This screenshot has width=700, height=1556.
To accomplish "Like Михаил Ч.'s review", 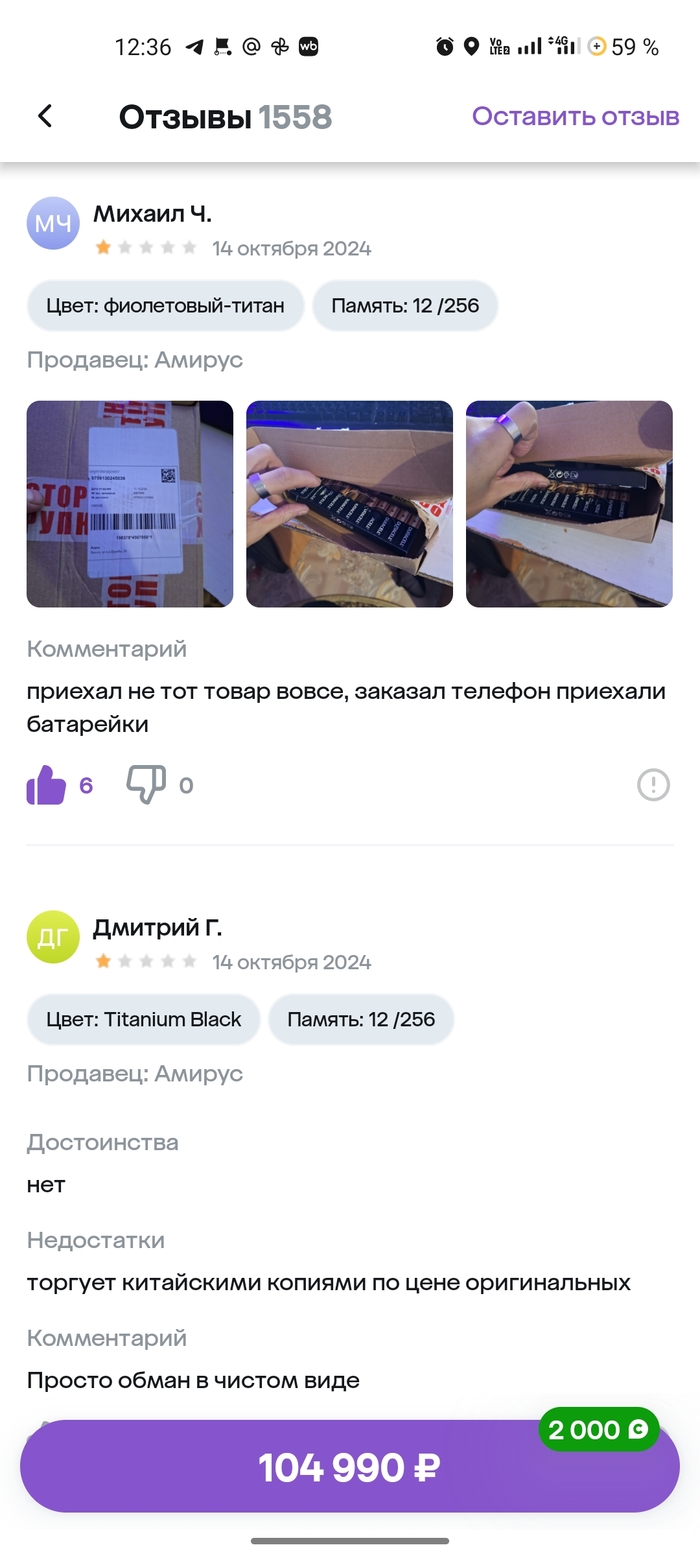I will click(x=46, y=785).
